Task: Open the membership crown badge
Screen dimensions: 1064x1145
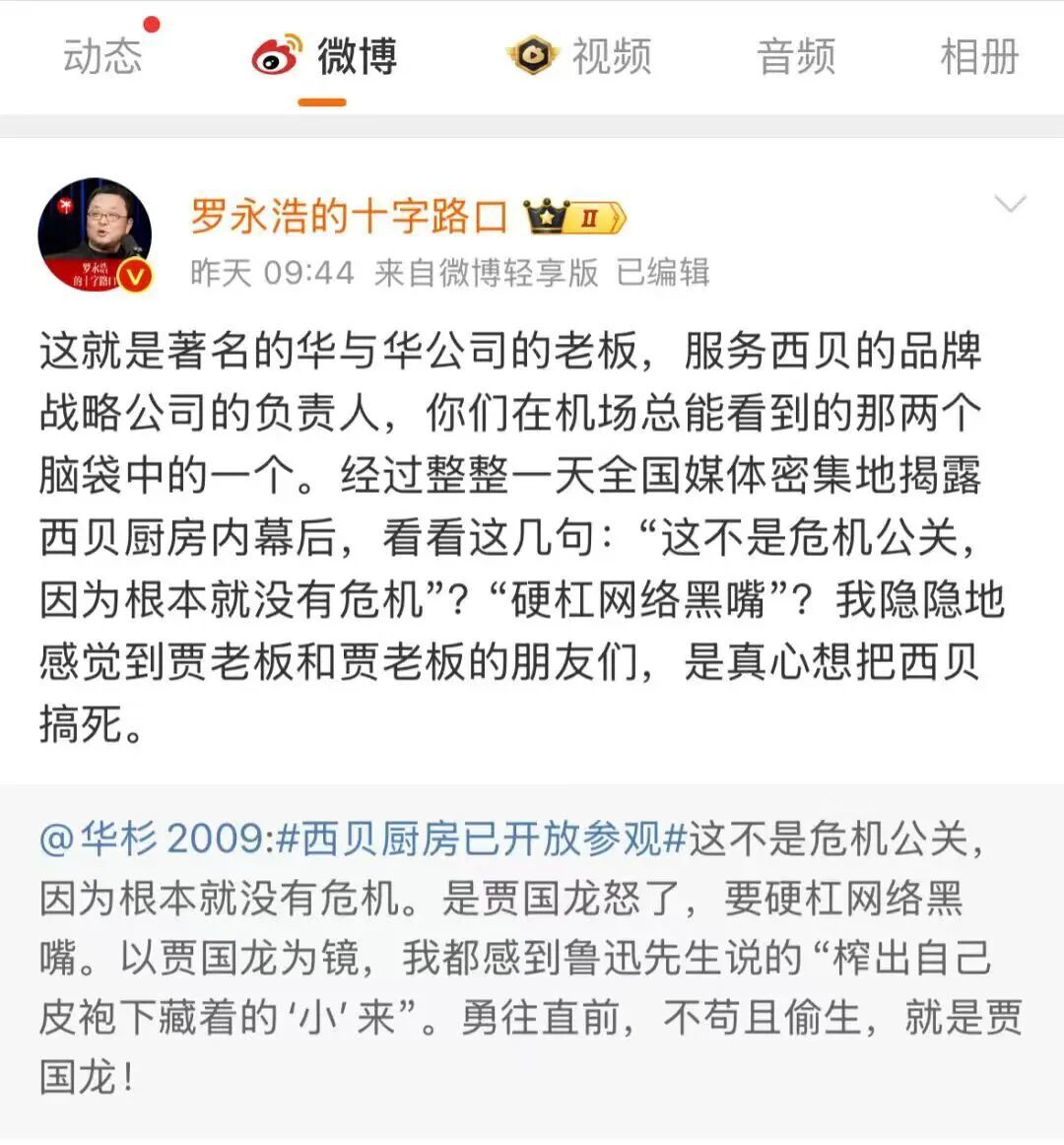Action: (x=574, y=216)
